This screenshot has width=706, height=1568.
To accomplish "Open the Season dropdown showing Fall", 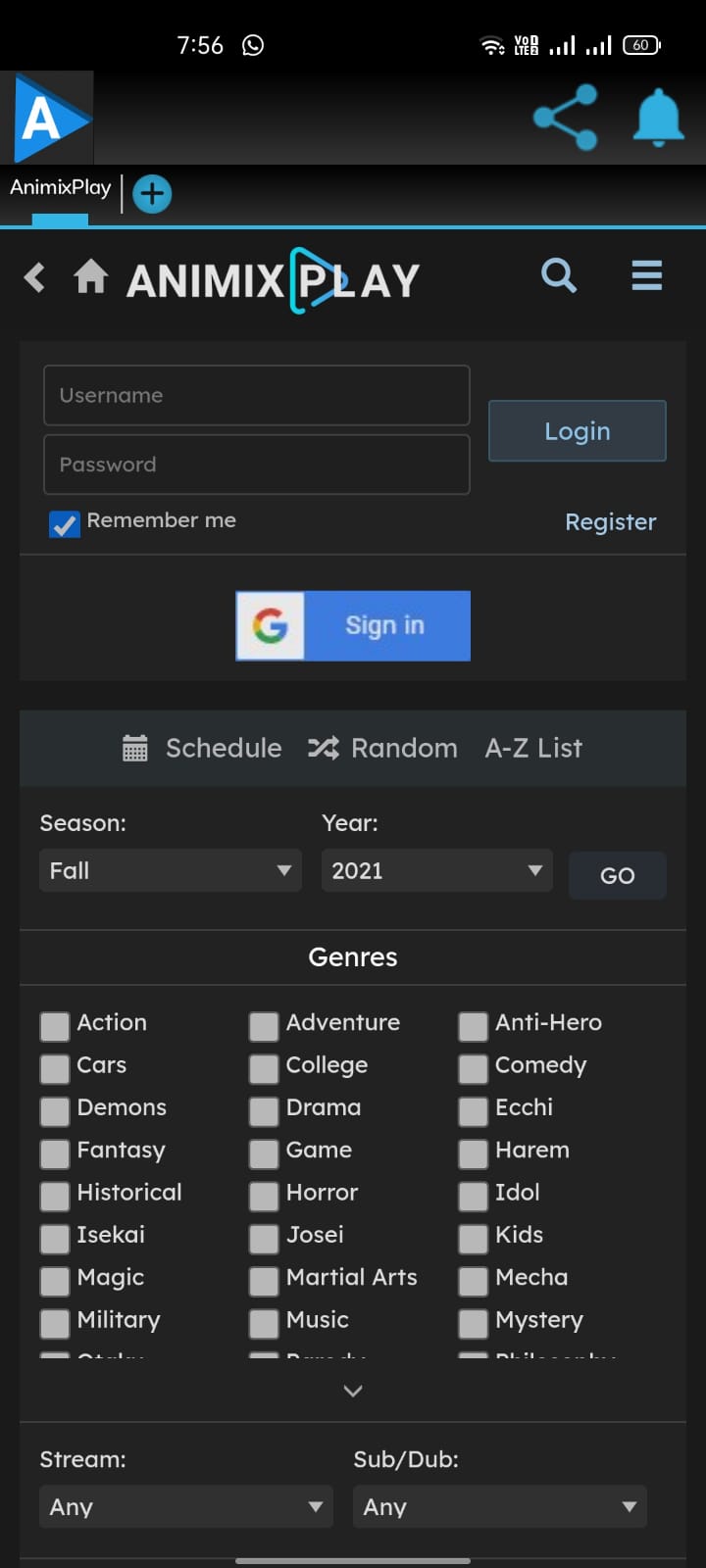I will click(170, 870).
